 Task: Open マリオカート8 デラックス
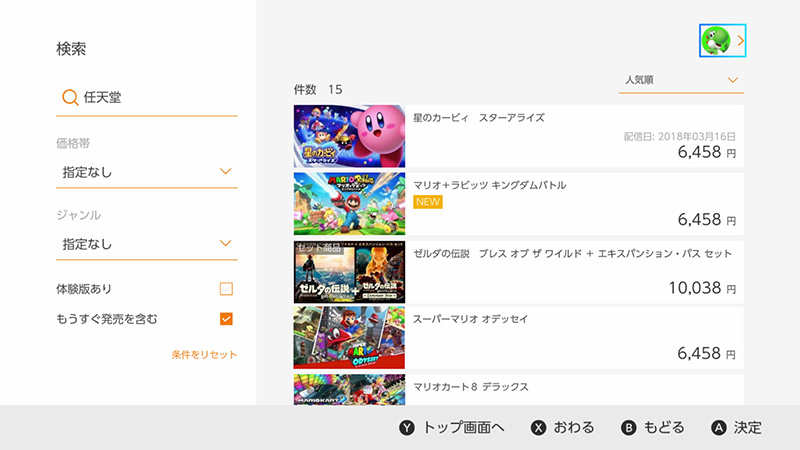pos(518,389)
